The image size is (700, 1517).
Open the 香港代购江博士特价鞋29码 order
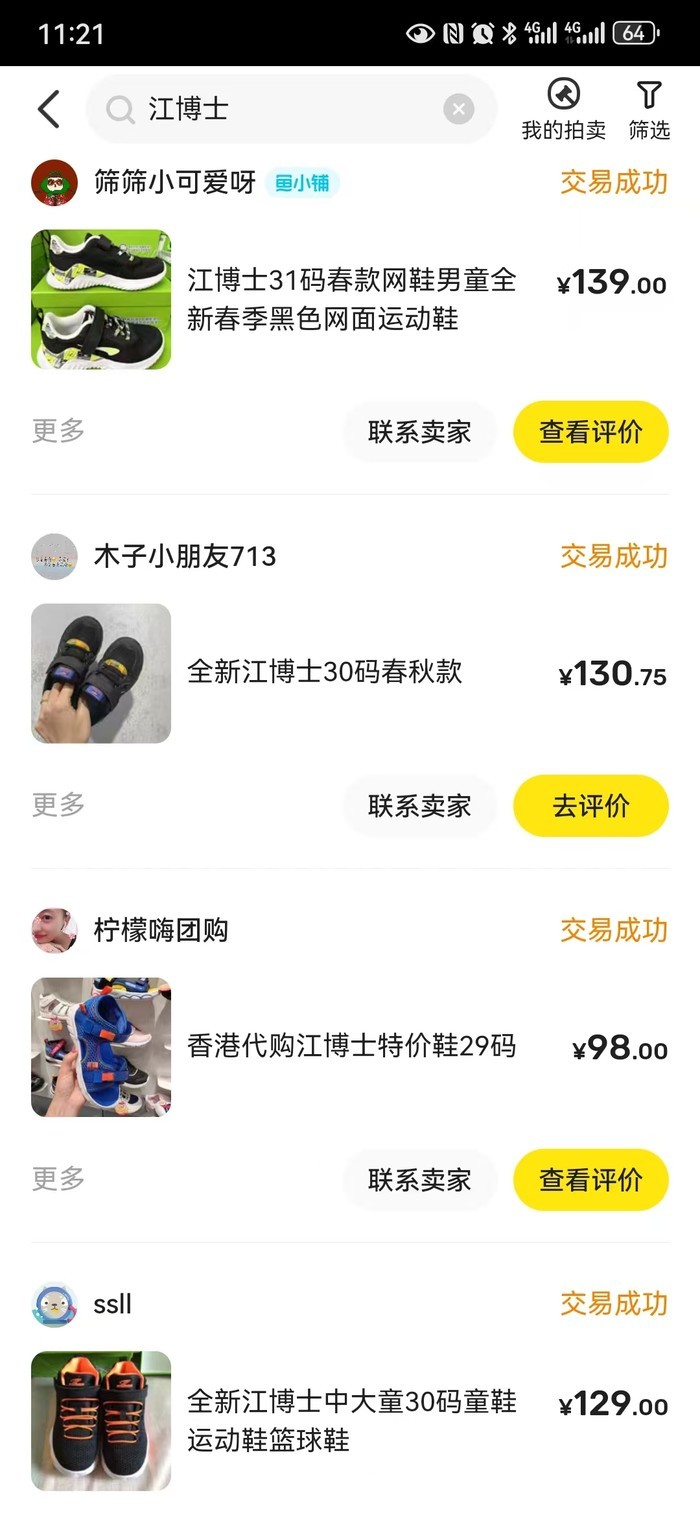[x=351, y=1046]
